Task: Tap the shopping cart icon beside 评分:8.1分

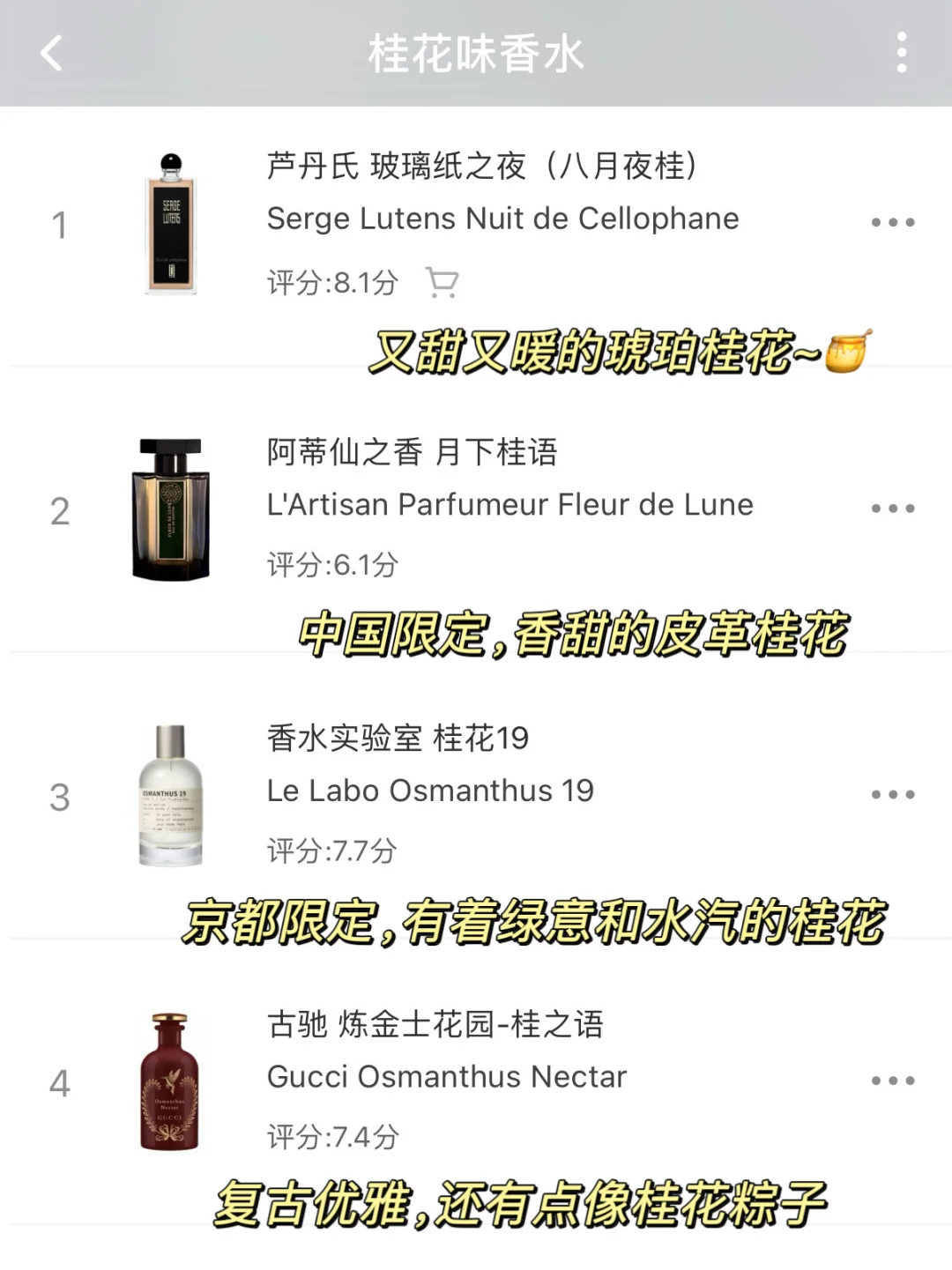Action: click(x=442, y=282)
